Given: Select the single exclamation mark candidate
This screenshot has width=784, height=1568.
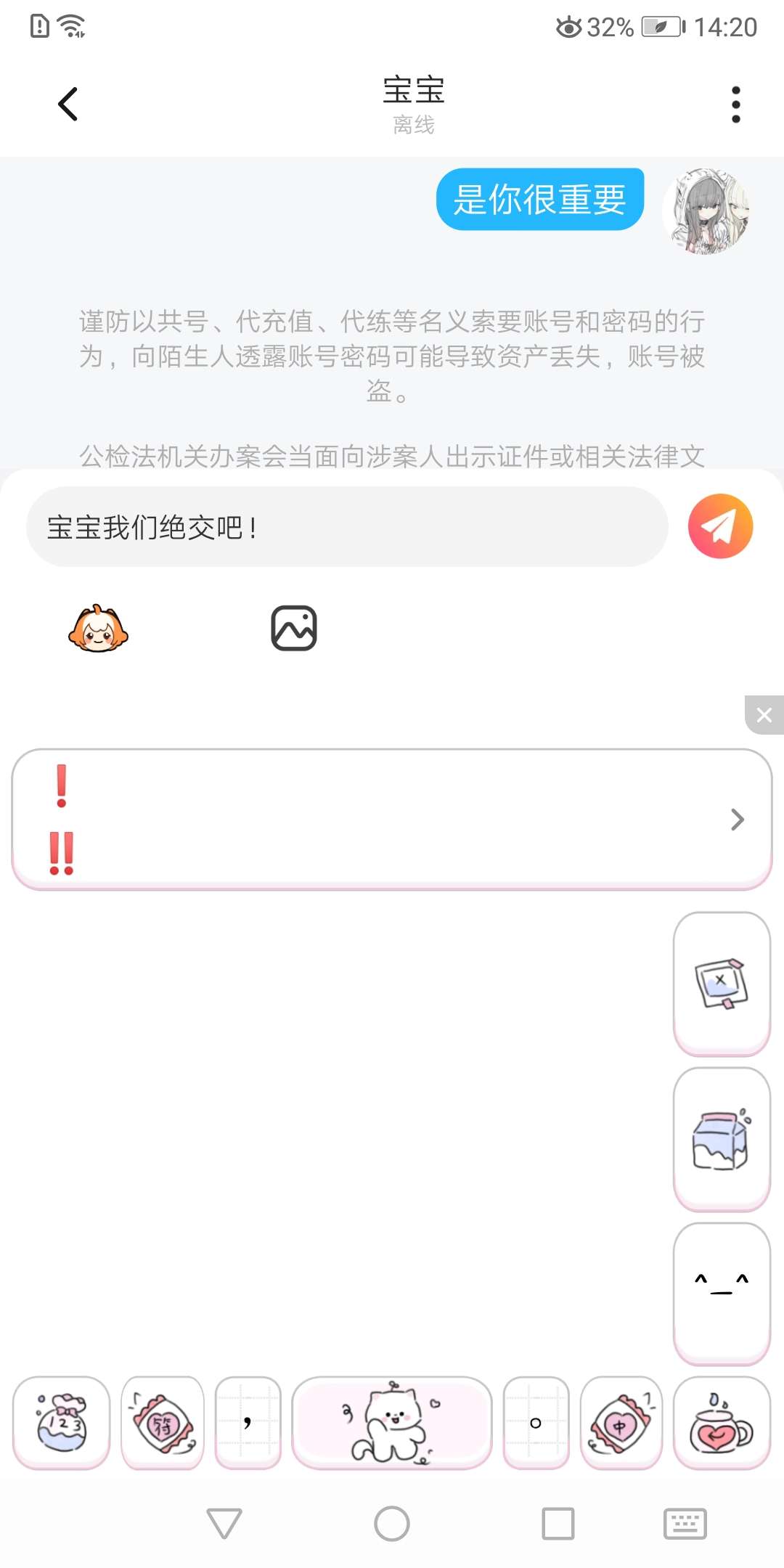Looking at the screenshot, I should 62,786.
